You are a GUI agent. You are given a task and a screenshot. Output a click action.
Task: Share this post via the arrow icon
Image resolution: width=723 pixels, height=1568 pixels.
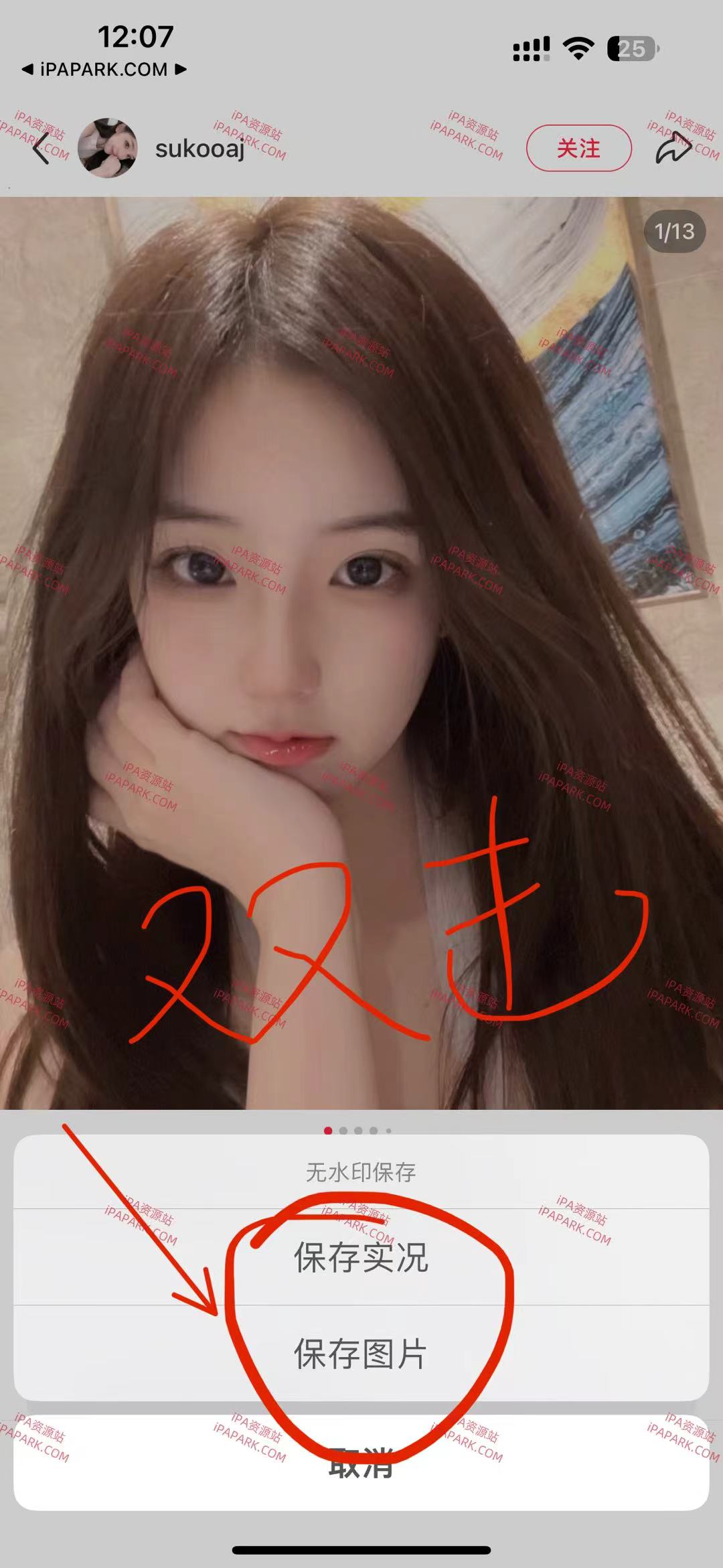(673, 148)
